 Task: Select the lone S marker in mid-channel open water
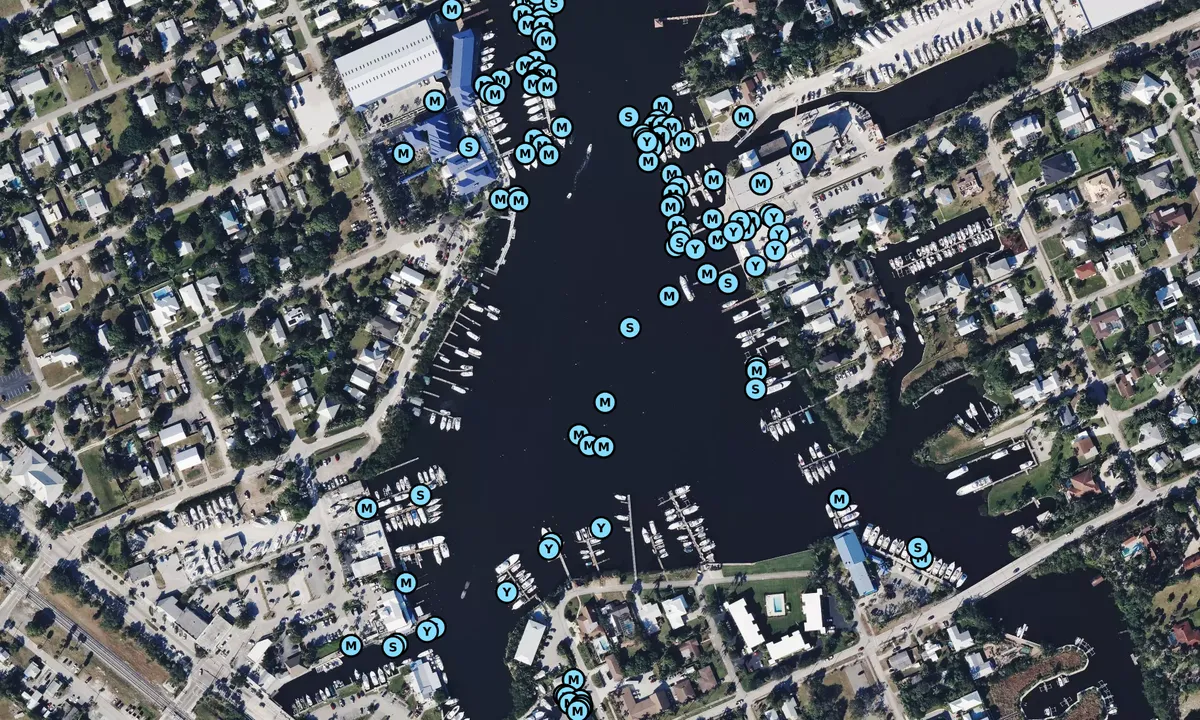pyautogui.click(x=629, y=327)
